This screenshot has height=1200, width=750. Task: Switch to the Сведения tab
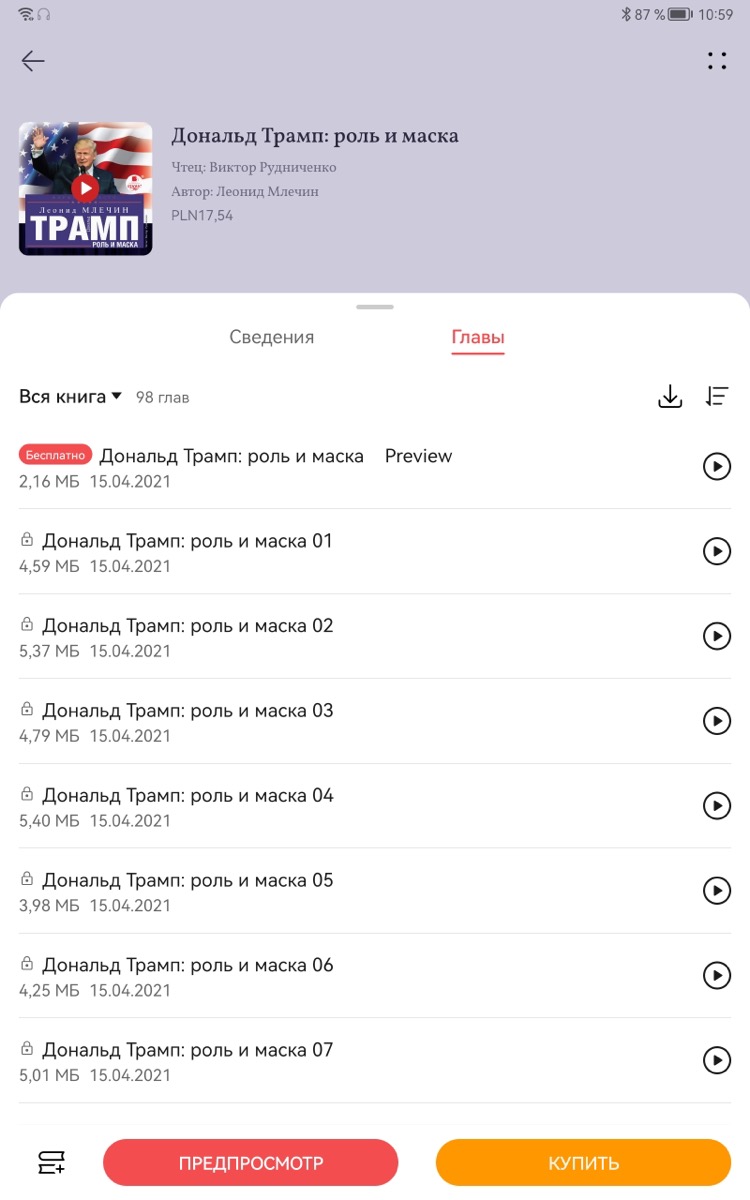272,337
